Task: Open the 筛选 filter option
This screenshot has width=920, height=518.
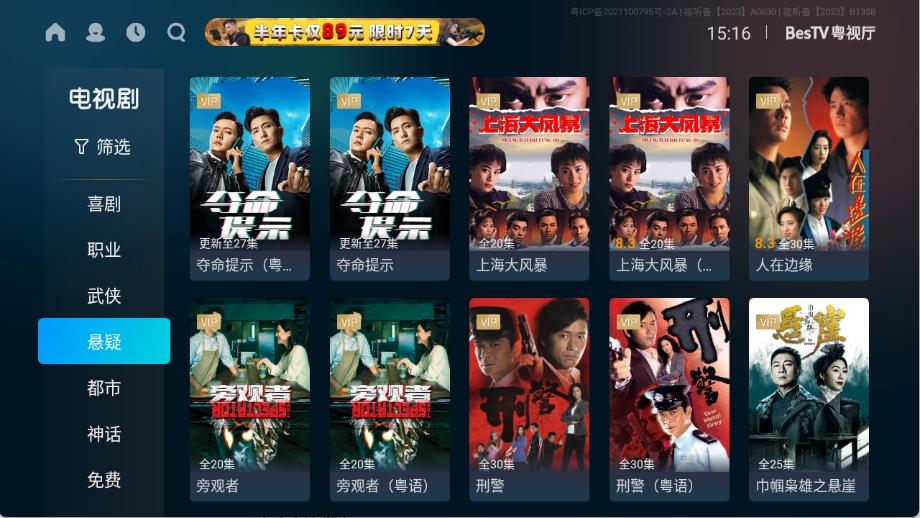Action: tap(103, 147)
